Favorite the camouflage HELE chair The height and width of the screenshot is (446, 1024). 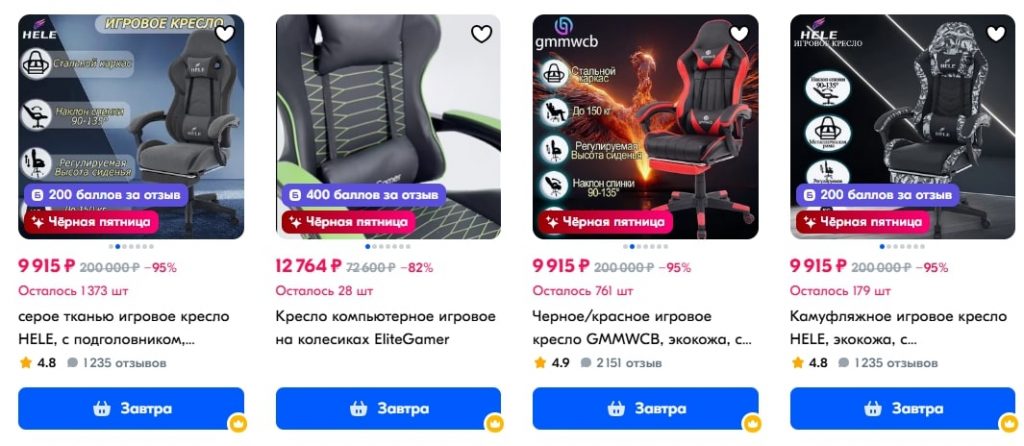click(996, 34)
